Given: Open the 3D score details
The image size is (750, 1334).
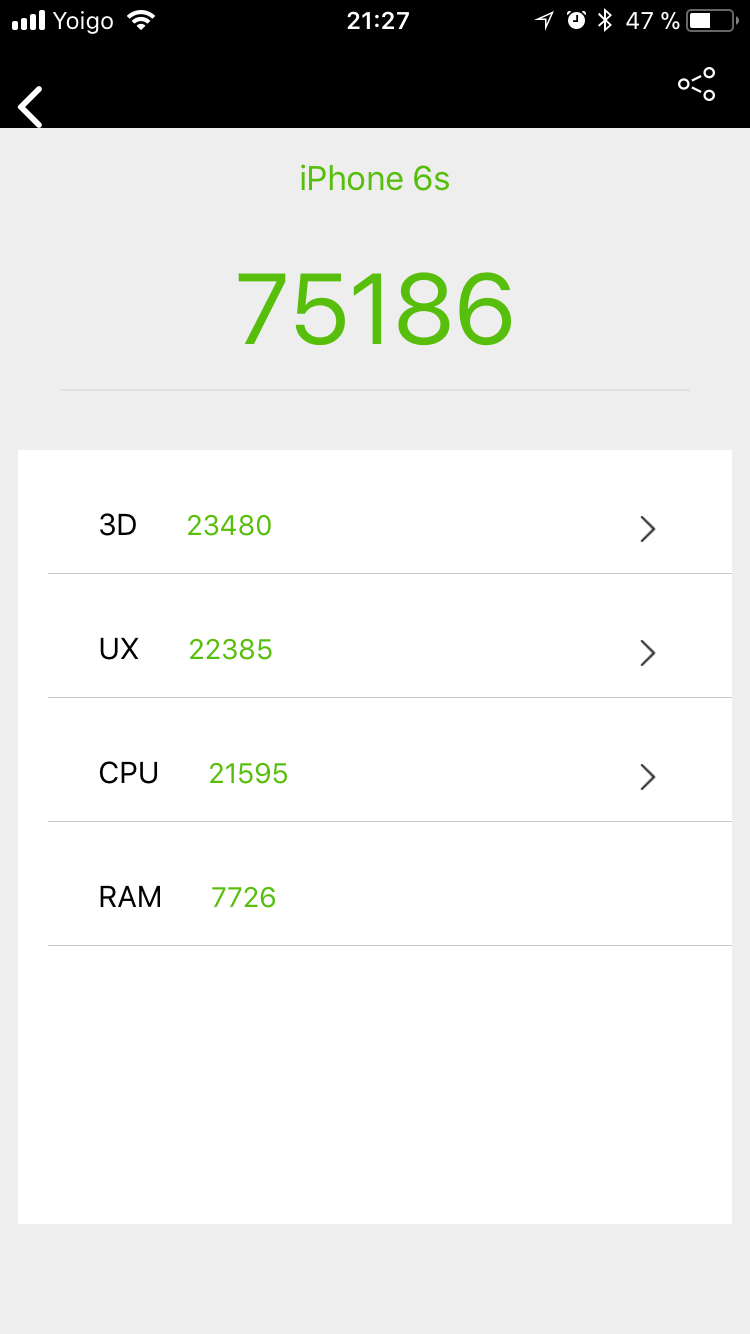Looking at the screenshot, I should coord(390,525).
